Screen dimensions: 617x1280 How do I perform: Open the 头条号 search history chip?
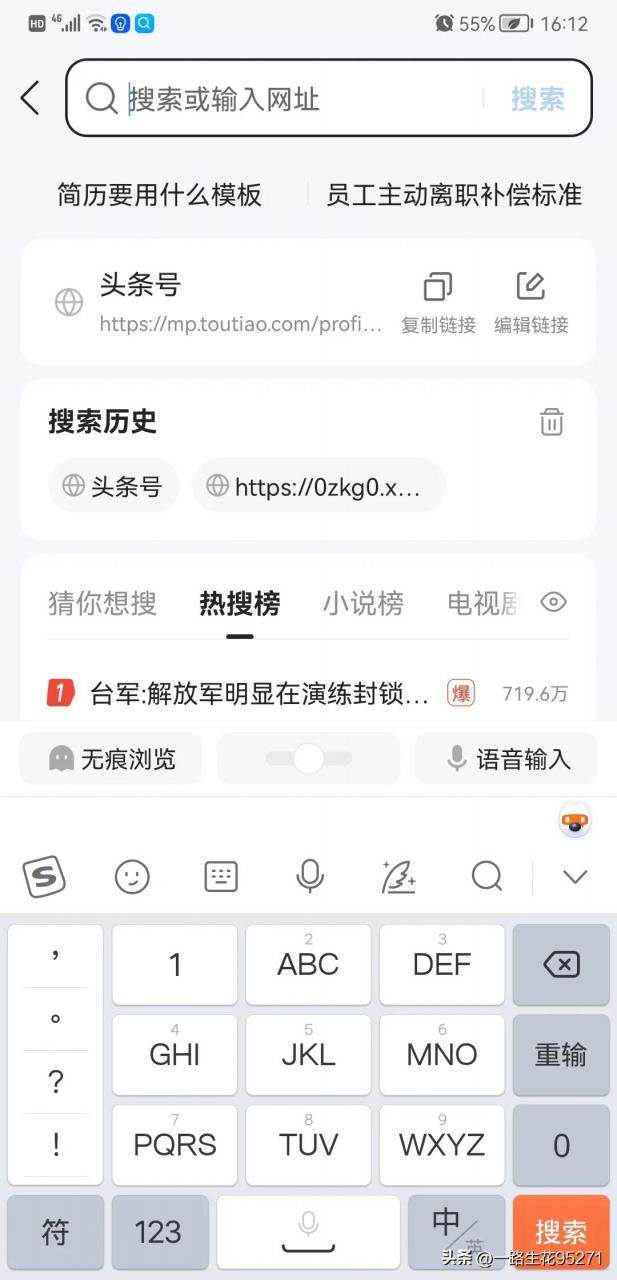[113, 486]
